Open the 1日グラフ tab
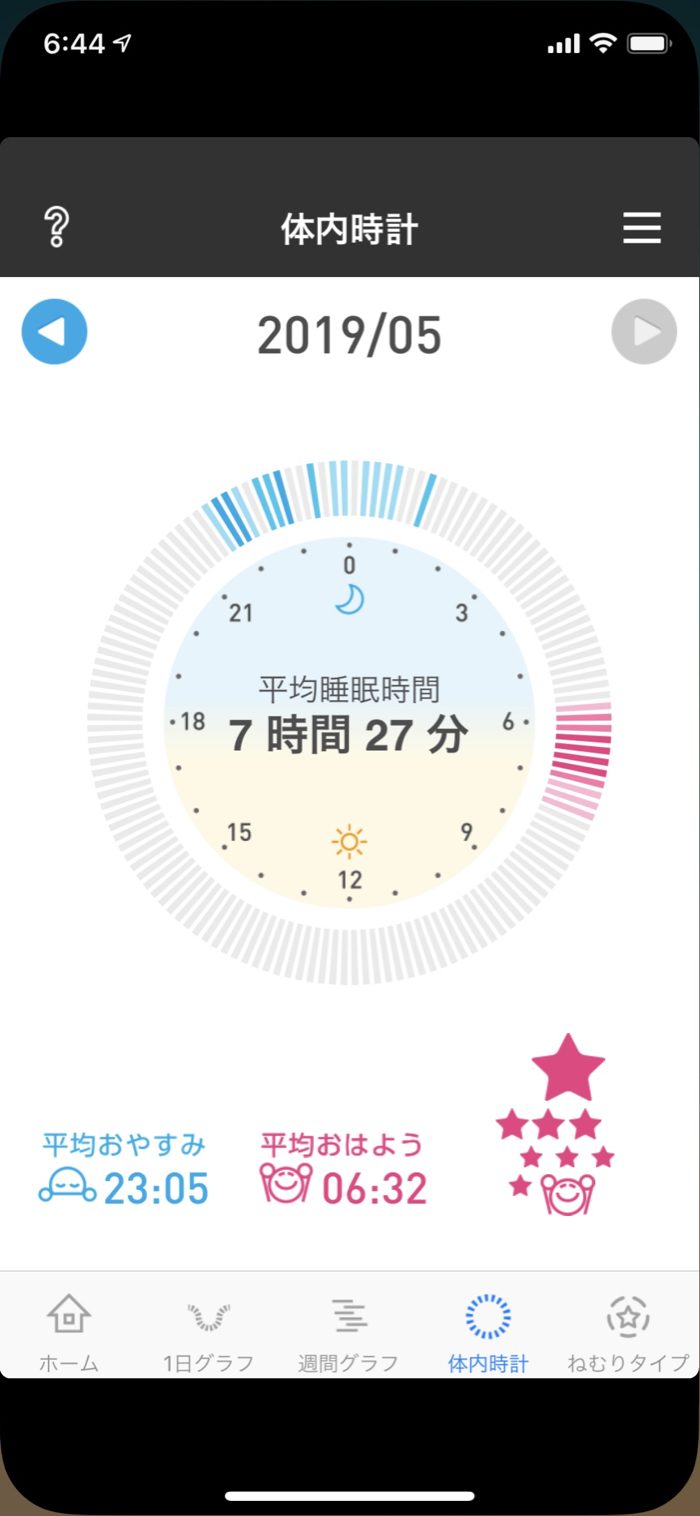700x1516 pixels. point(208,1330)
